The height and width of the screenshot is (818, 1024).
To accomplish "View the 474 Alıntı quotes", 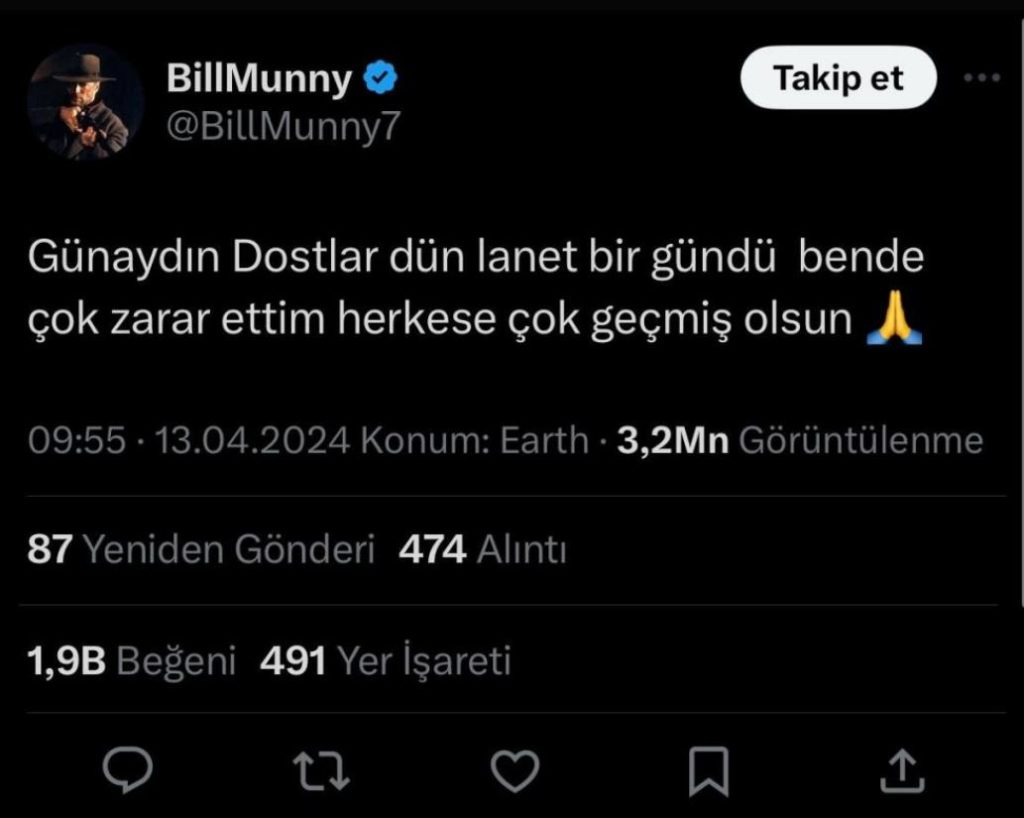I will coord(482,549).
